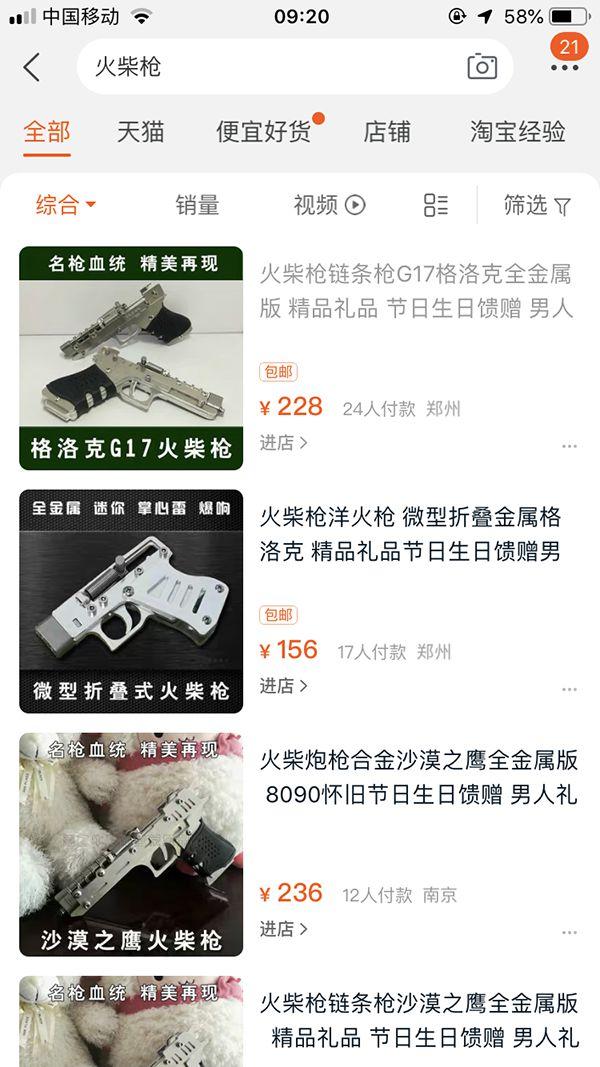
Task: Switch to the 淘宝经验 tab
Action: (x=518, y=131)
